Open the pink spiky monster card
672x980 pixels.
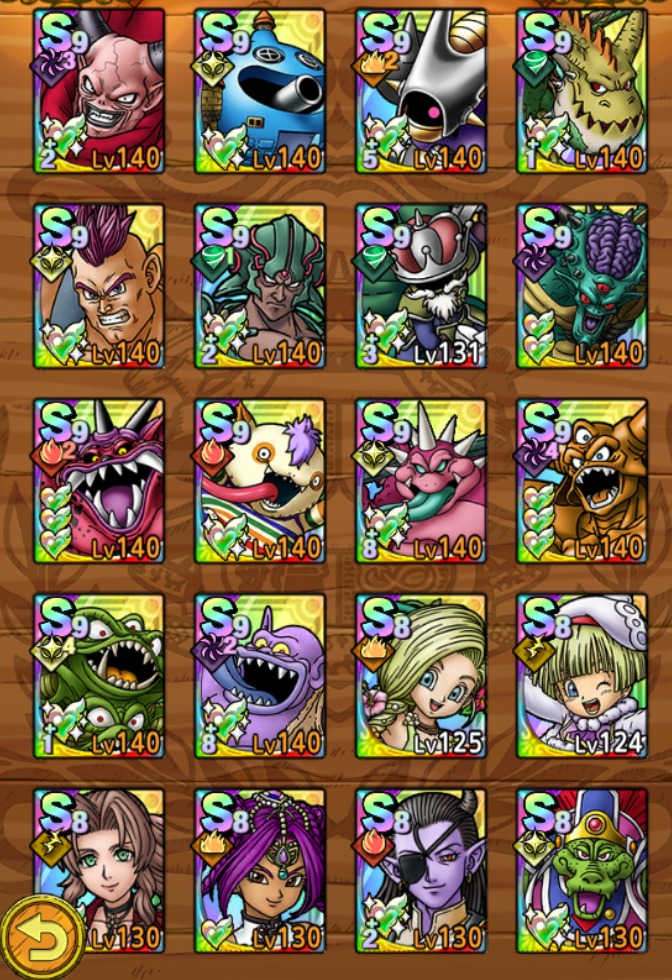coord(422,482)
